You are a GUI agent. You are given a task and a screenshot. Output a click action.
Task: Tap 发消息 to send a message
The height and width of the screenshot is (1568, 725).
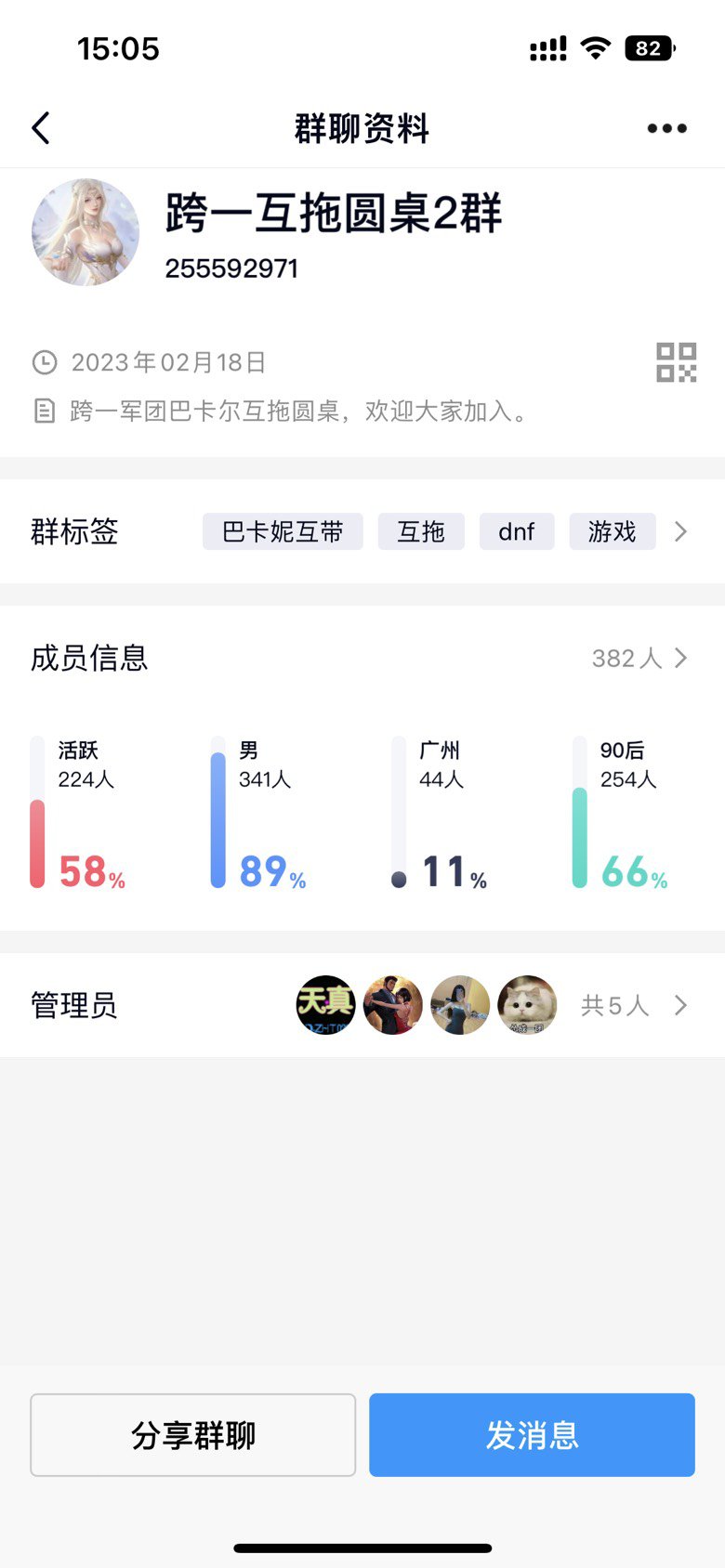click(532, 1435)
